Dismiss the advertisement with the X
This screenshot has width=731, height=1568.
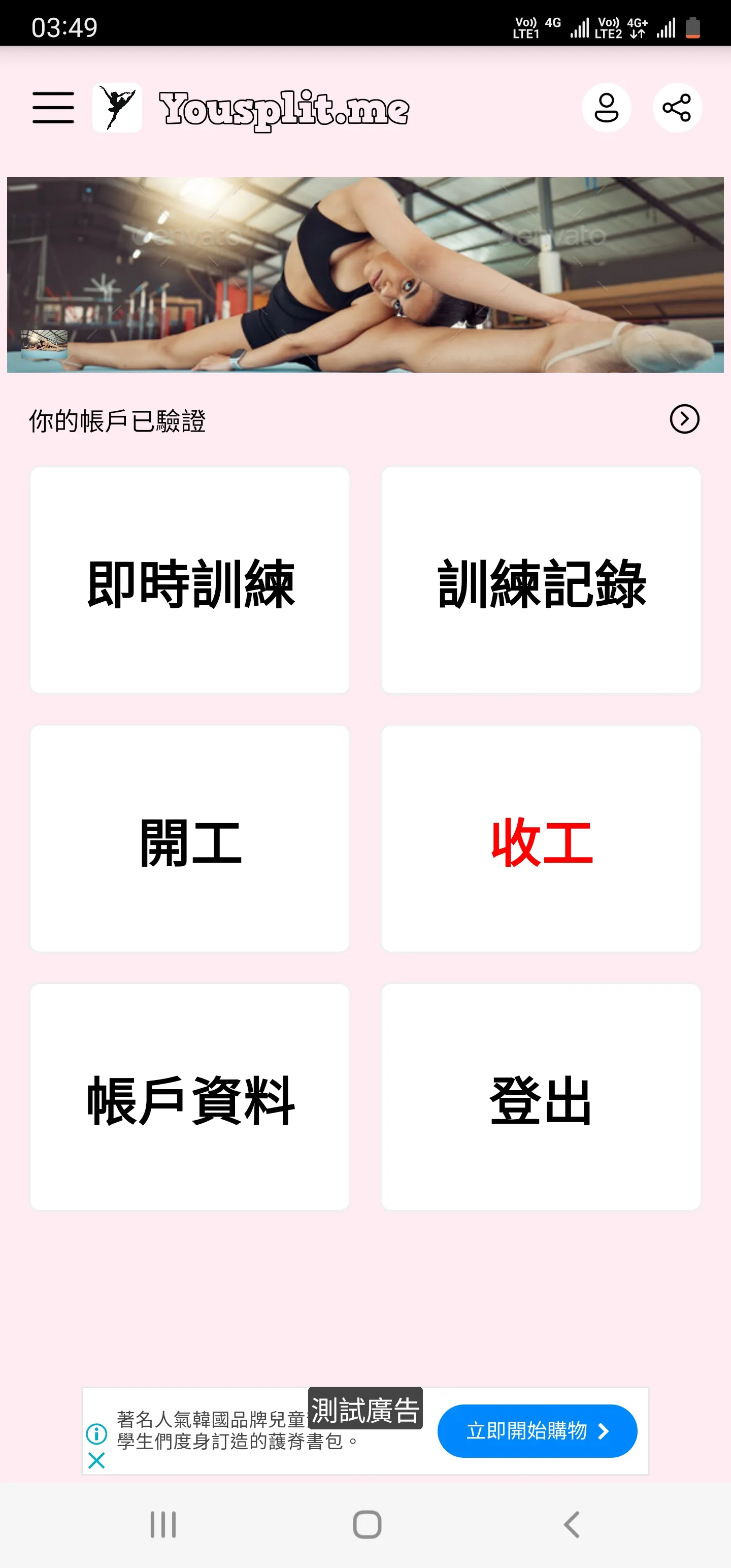tap(96, 1460)
